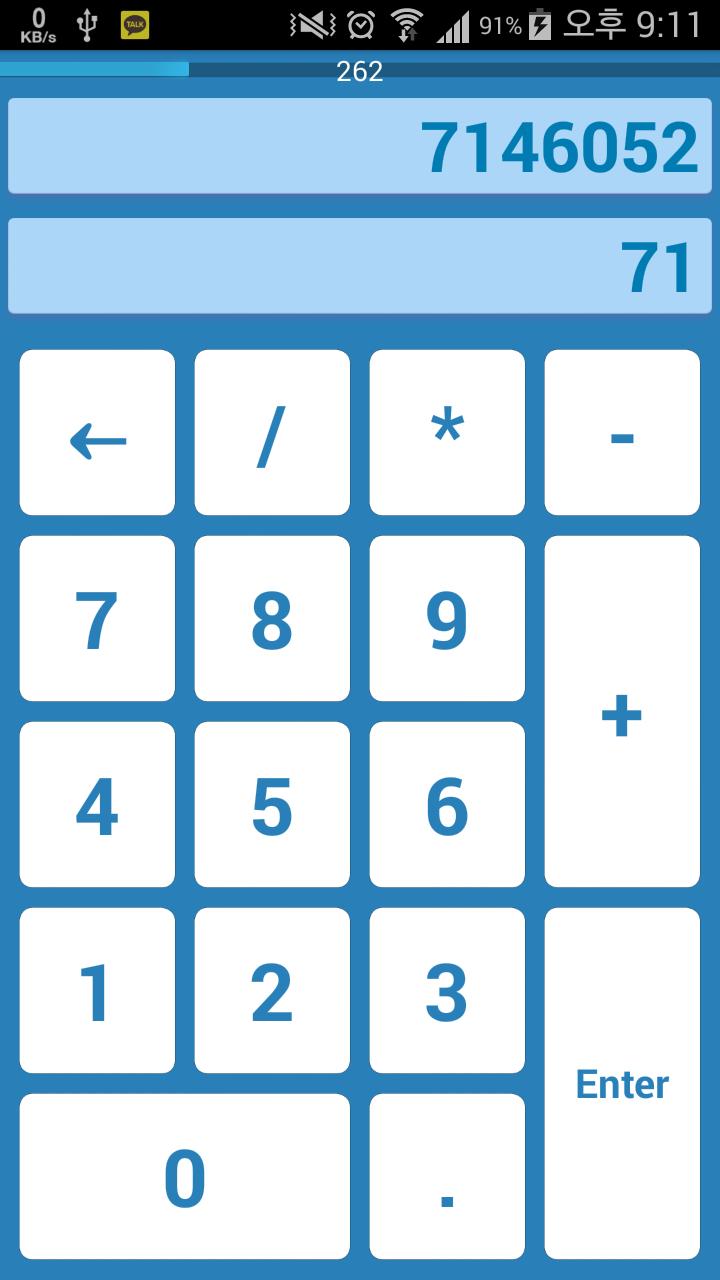Image resolution: width=720 pixels, height=1280 pixels.
Task: Tap the number 7 key
Action: coord(96,617)
